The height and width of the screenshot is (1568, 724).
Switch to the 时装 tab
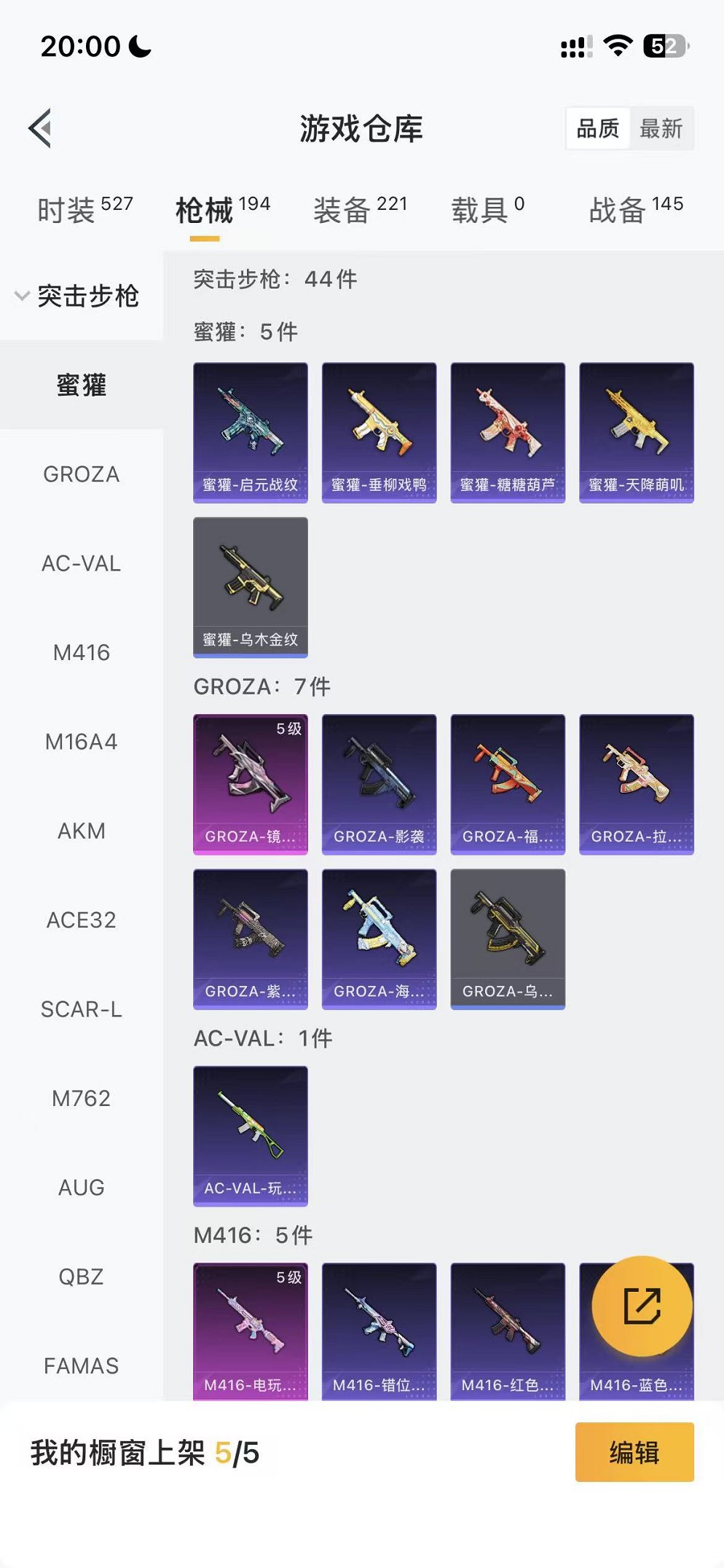pos(84,210)
